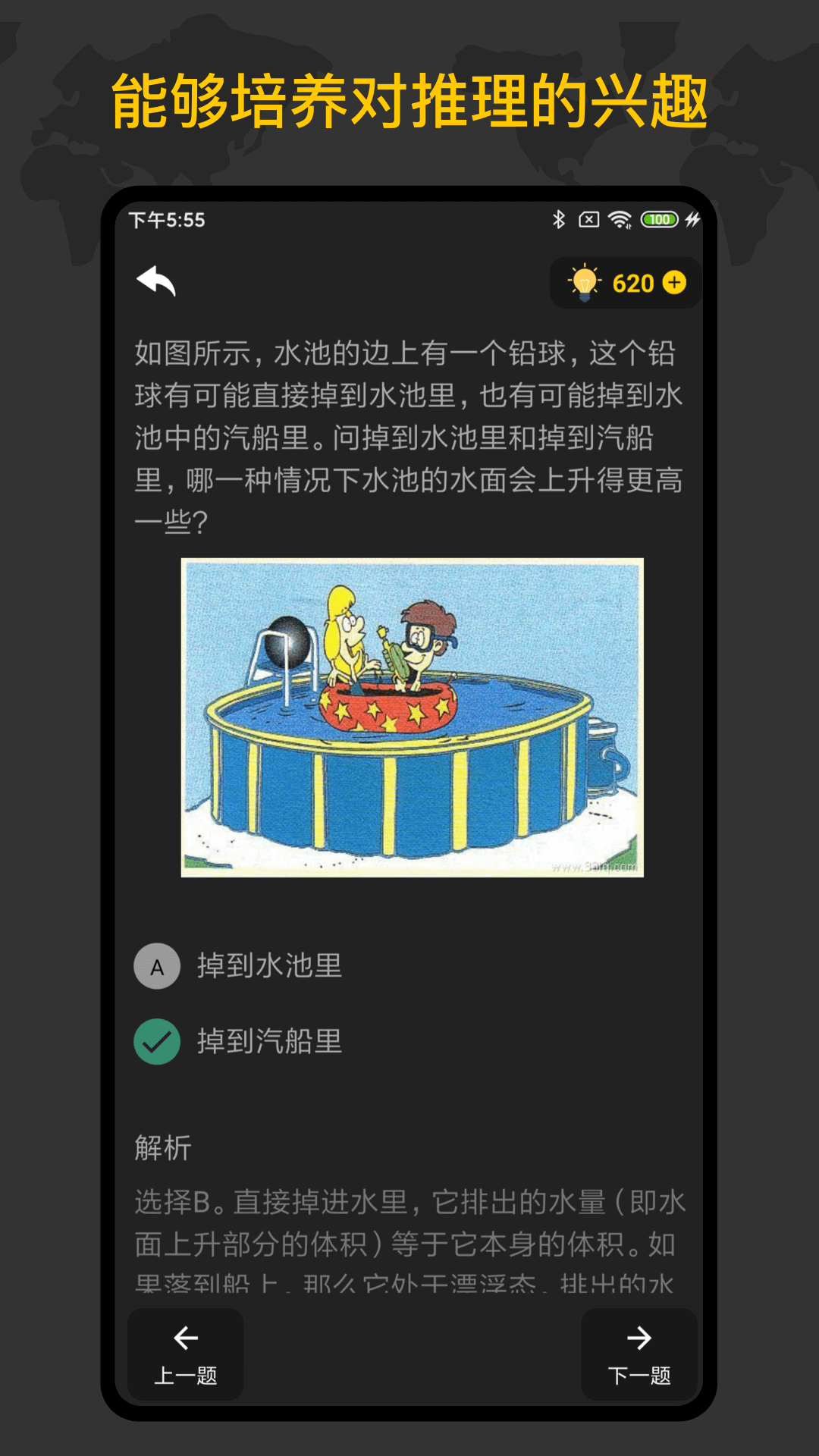Tap the battery level indicator showing 100
The image size is (819, 1456).
coord(659,219)
